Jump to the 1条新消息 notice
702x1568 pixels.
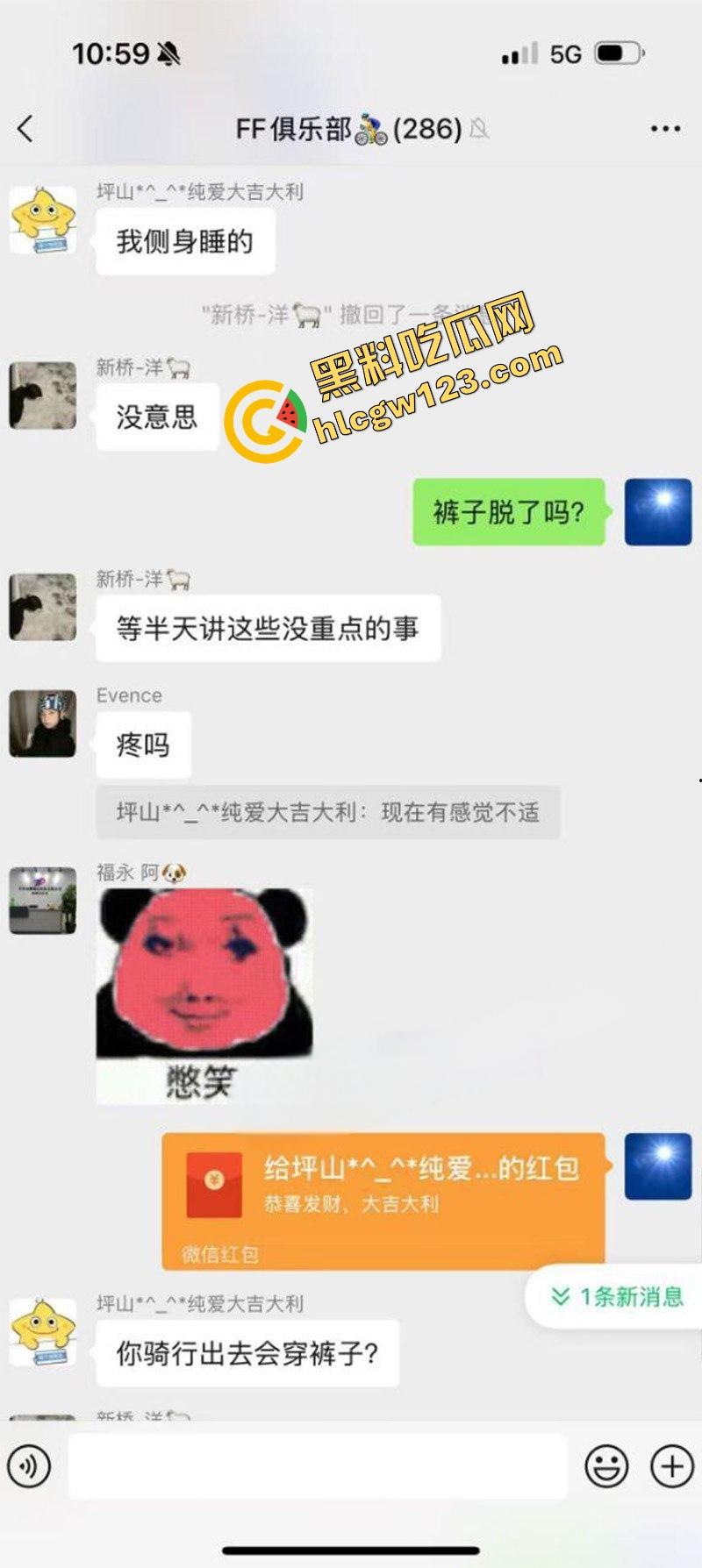pos(618,1296)
